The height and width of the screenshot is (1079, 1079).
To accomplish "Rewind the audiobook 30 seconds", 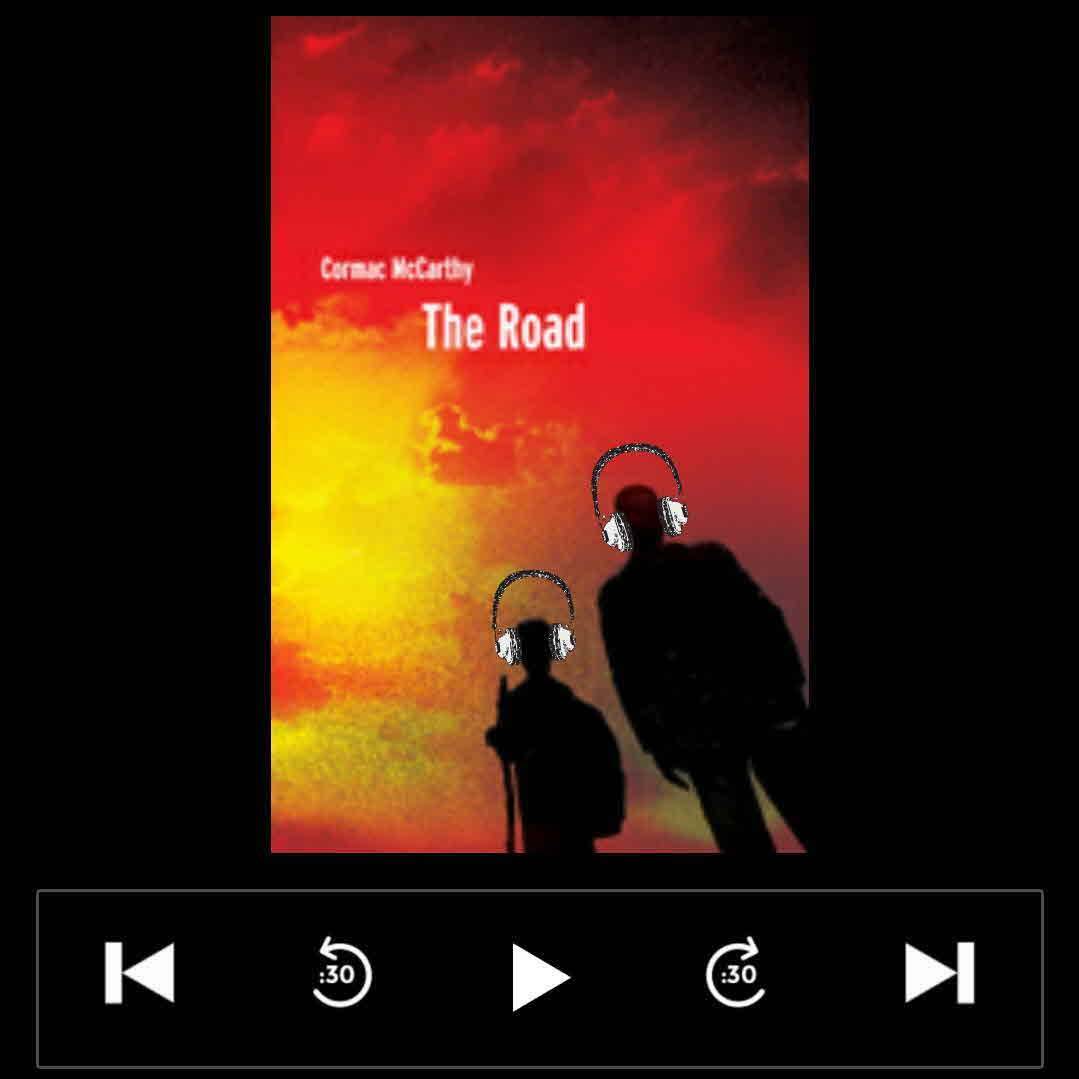I will pos(340,972).
